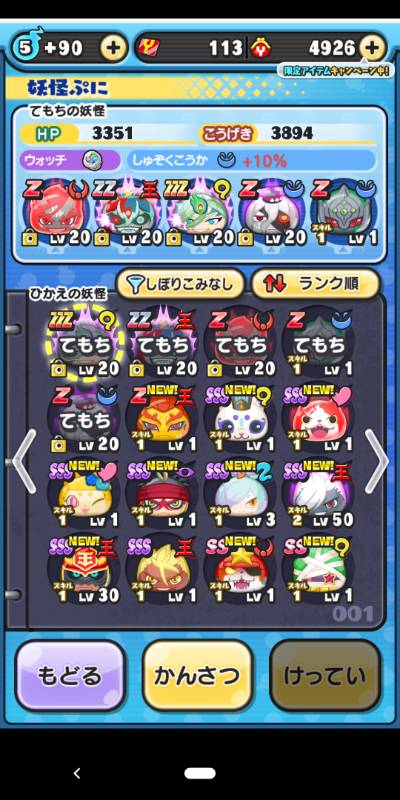Image resolution: width=400 pixels, height=800 pixels.
Task: Select the highlighted ZZZ てもち yokai
Action: pyautogui.click(x=84, y=342)
